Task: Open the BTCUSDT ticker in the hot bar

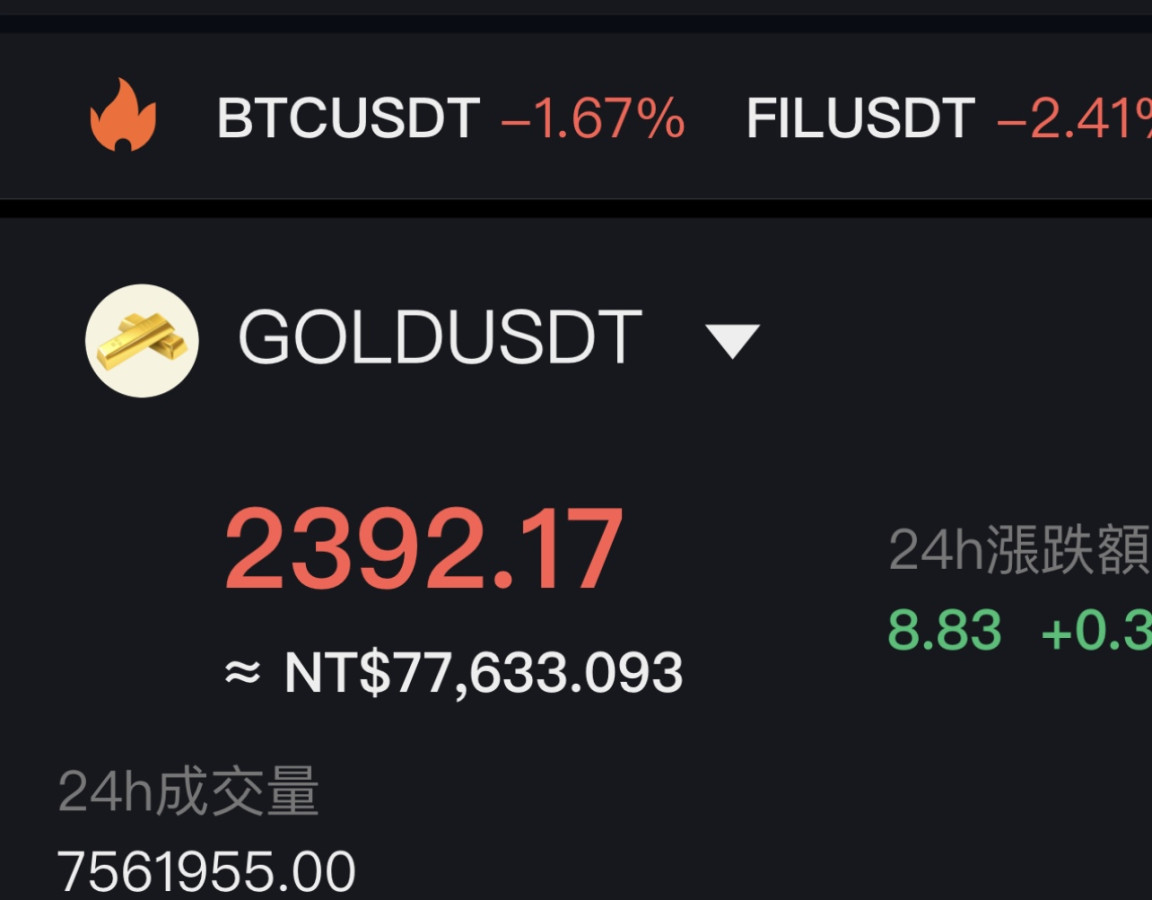Action: pos(450,119)
